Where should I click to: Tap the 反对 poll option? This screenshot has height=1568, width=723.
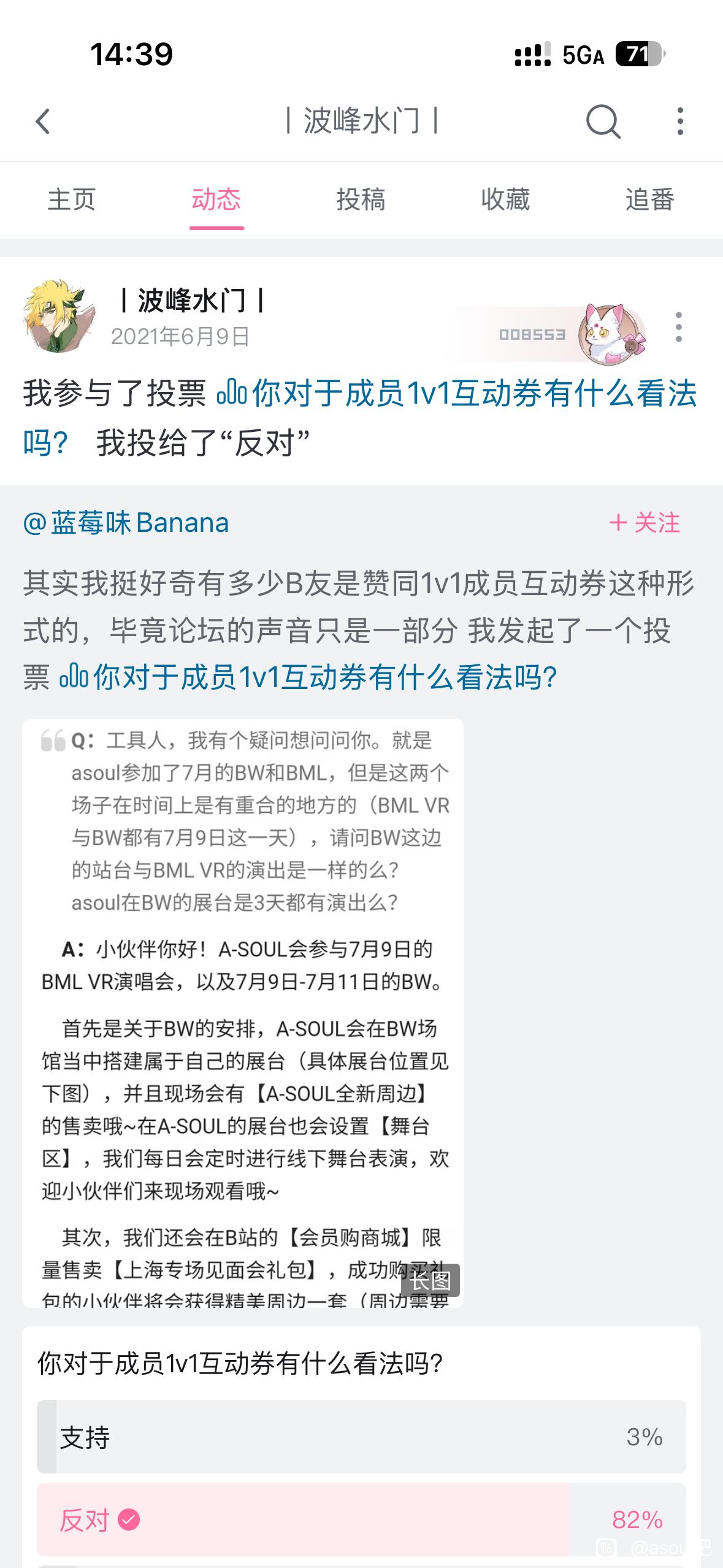pos(361,1520)
